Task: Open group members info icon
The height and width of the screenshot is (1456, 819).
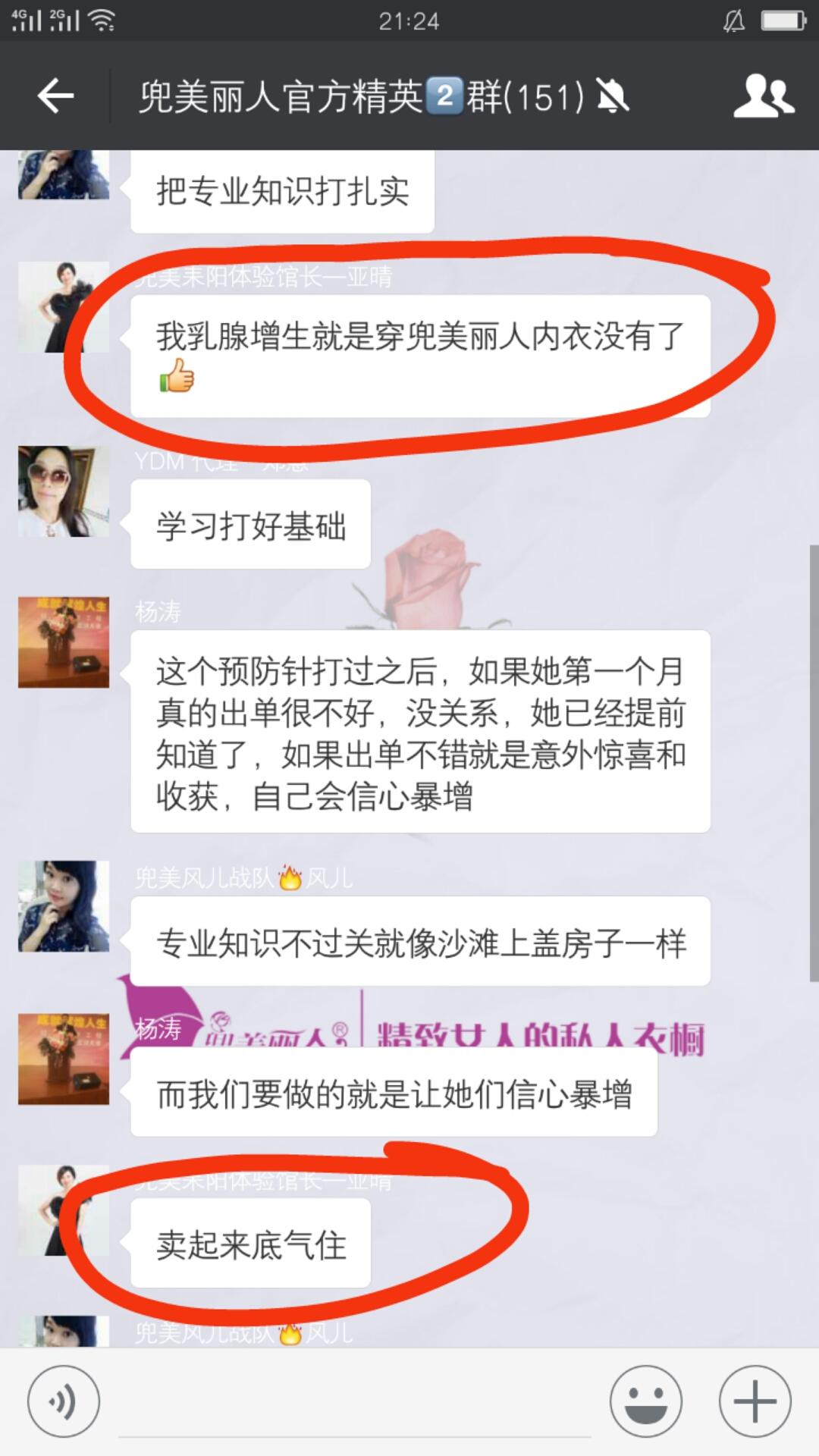Action: pyautogui.click(x=763, y=96)
